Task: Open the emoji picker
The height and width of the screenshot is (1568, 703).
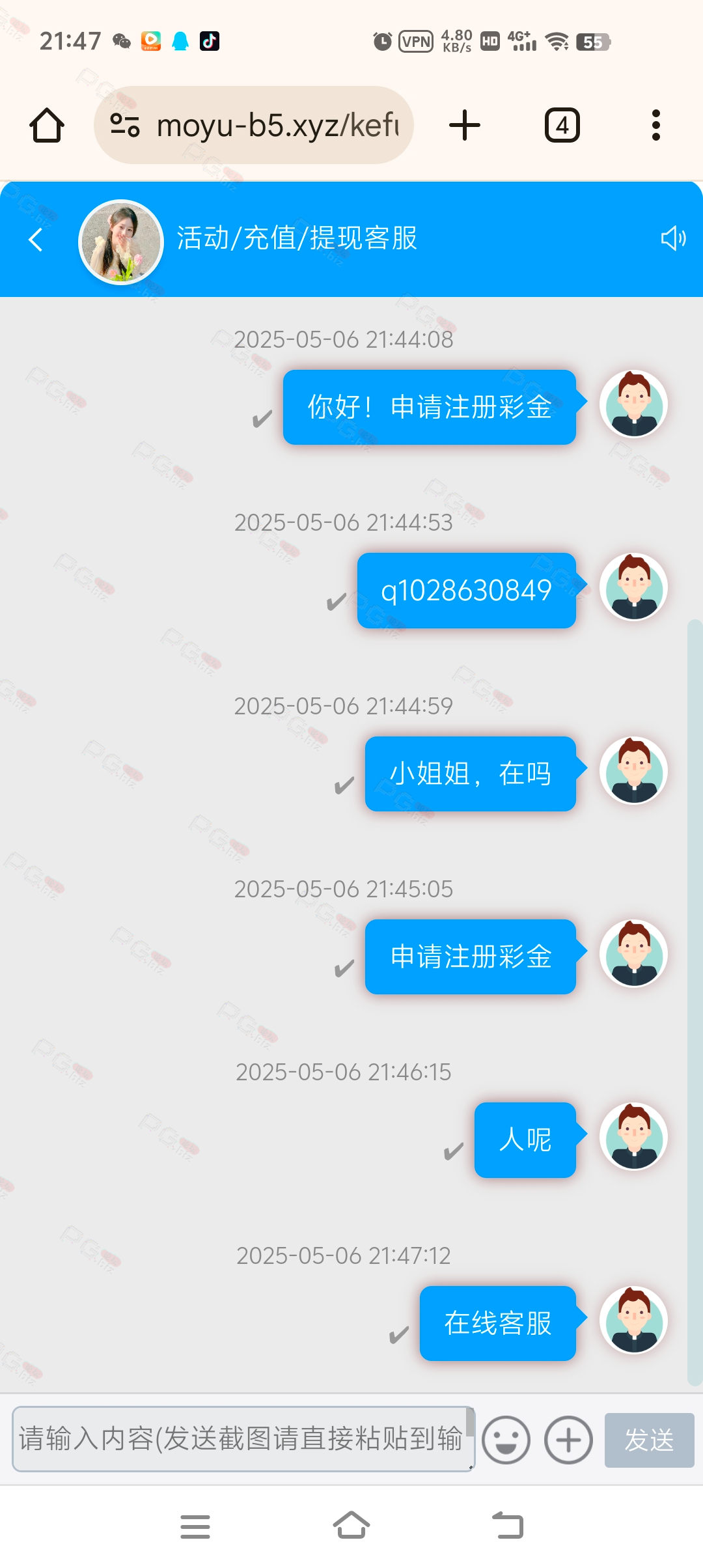Action: [506, 1440]
